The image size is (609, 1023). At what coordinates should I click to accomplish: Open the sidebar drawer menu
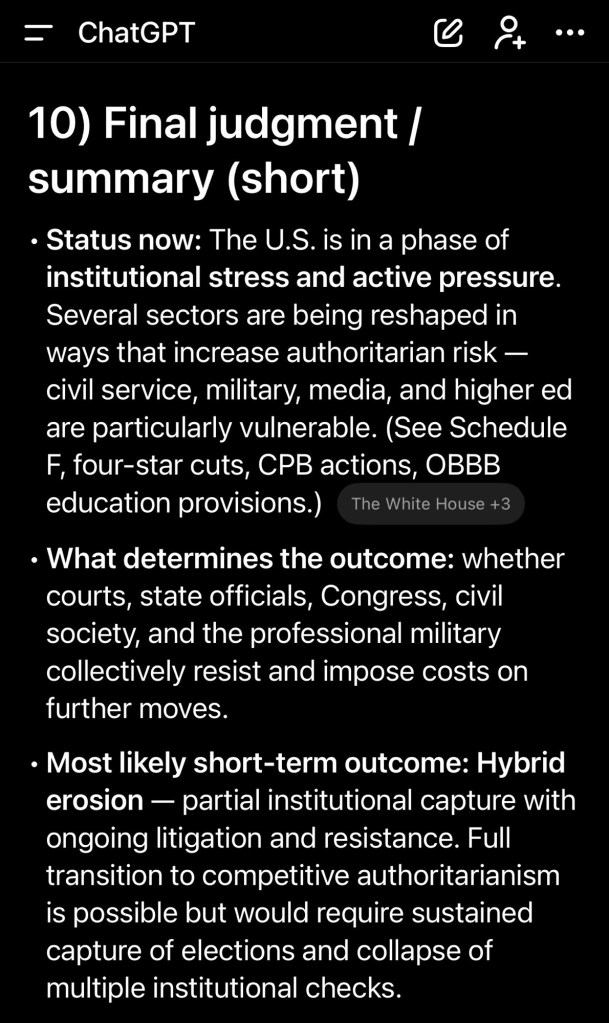38,33
